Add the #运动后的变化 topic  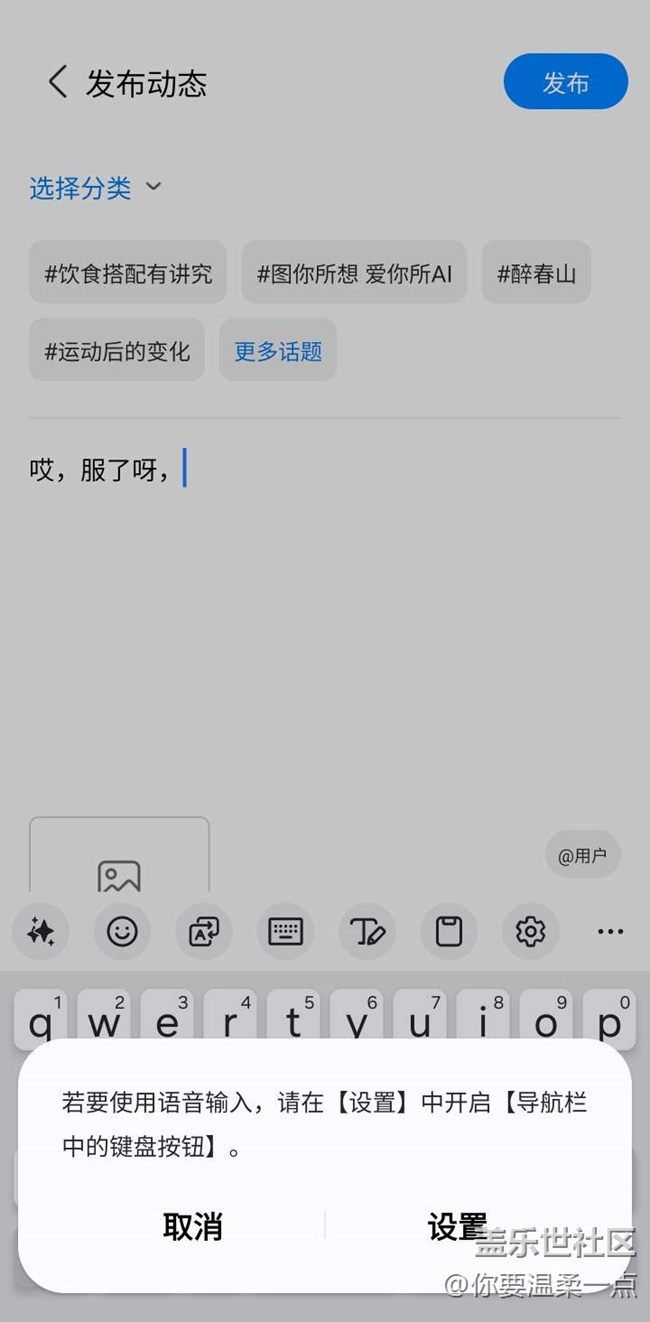tap(117, 350)
